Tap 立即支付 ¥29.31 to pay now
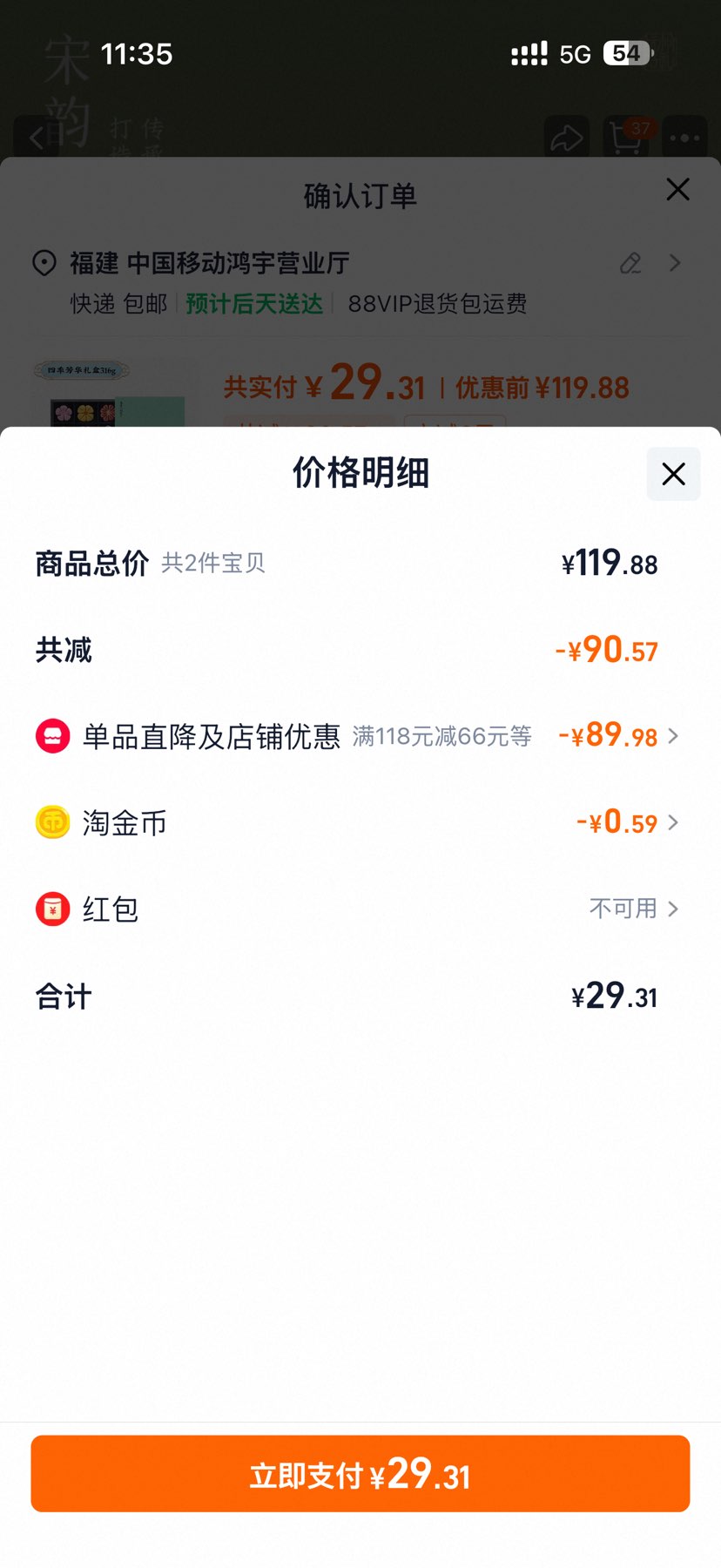 [x=360, y=1474]
